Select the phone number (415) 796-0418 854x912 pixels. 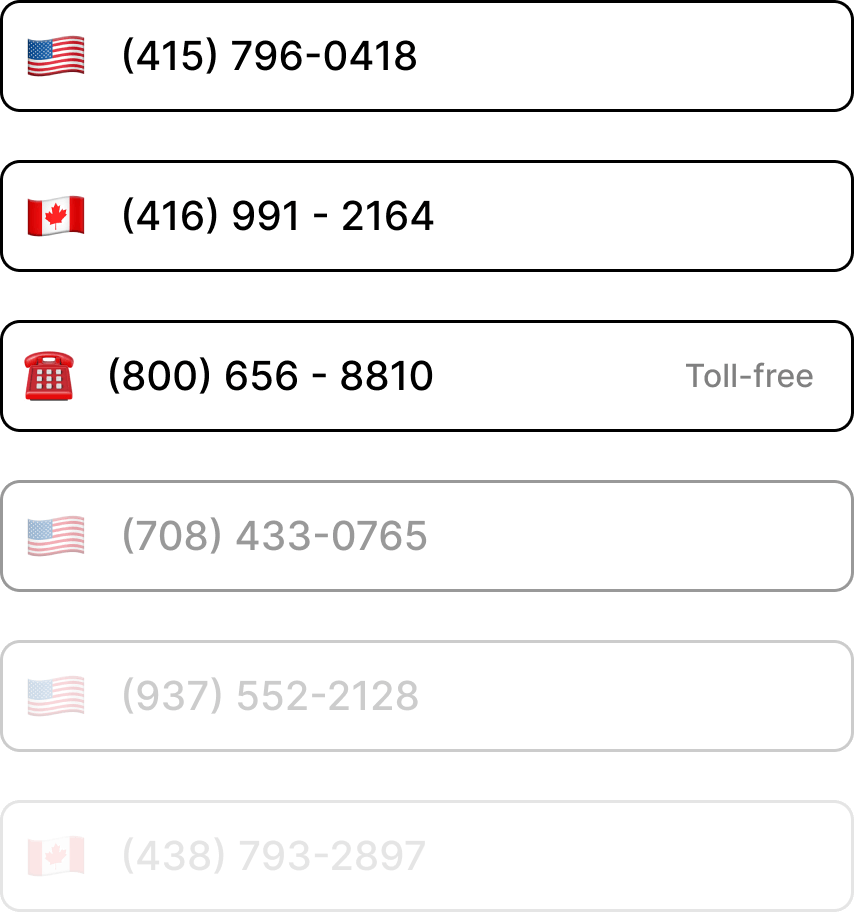[x=270, y=56]
